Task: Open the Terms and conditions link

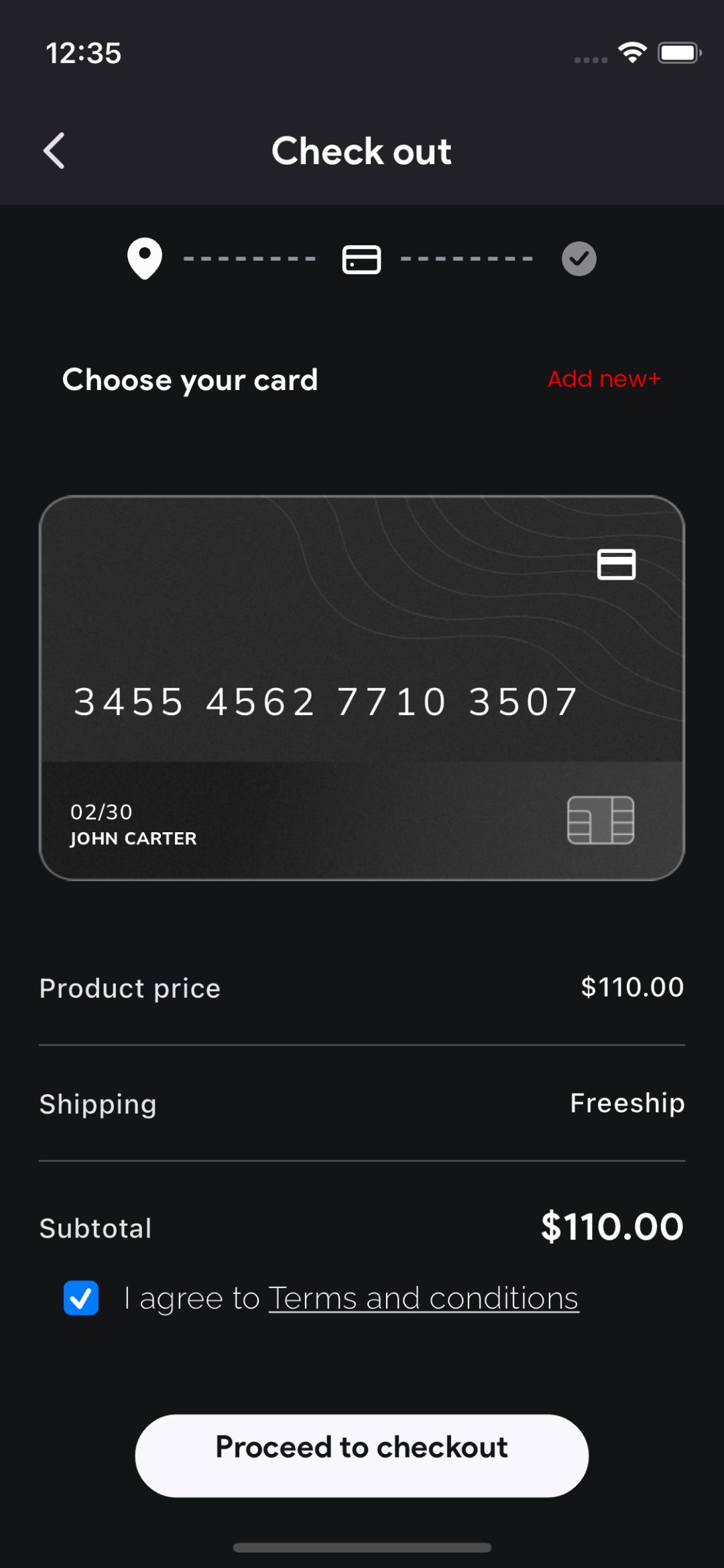Action: point(424,1299)
